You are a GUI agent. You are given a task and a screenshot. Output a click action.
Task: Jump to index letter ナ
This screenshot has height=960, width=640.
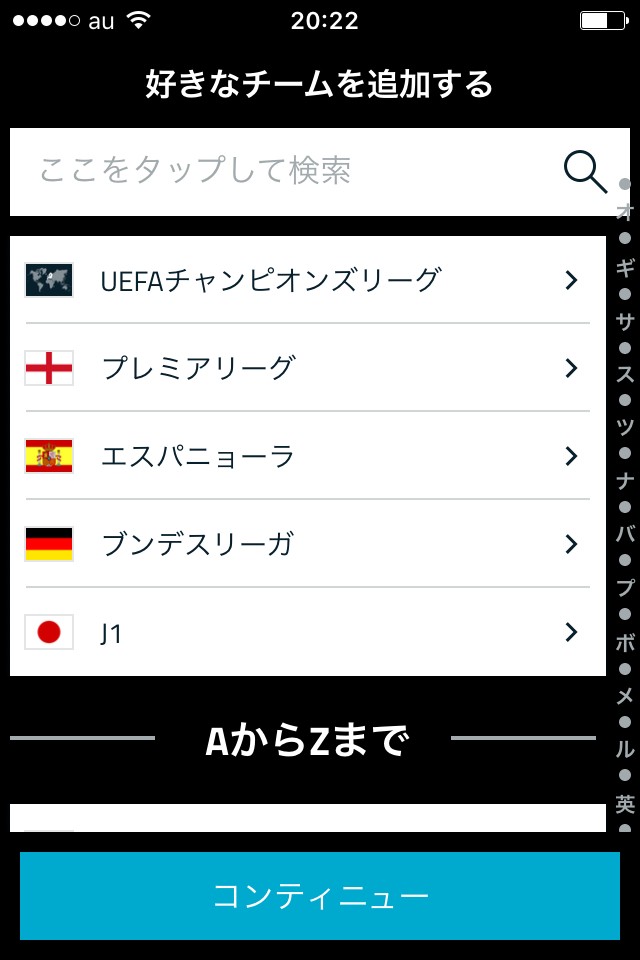coord(625,480)
